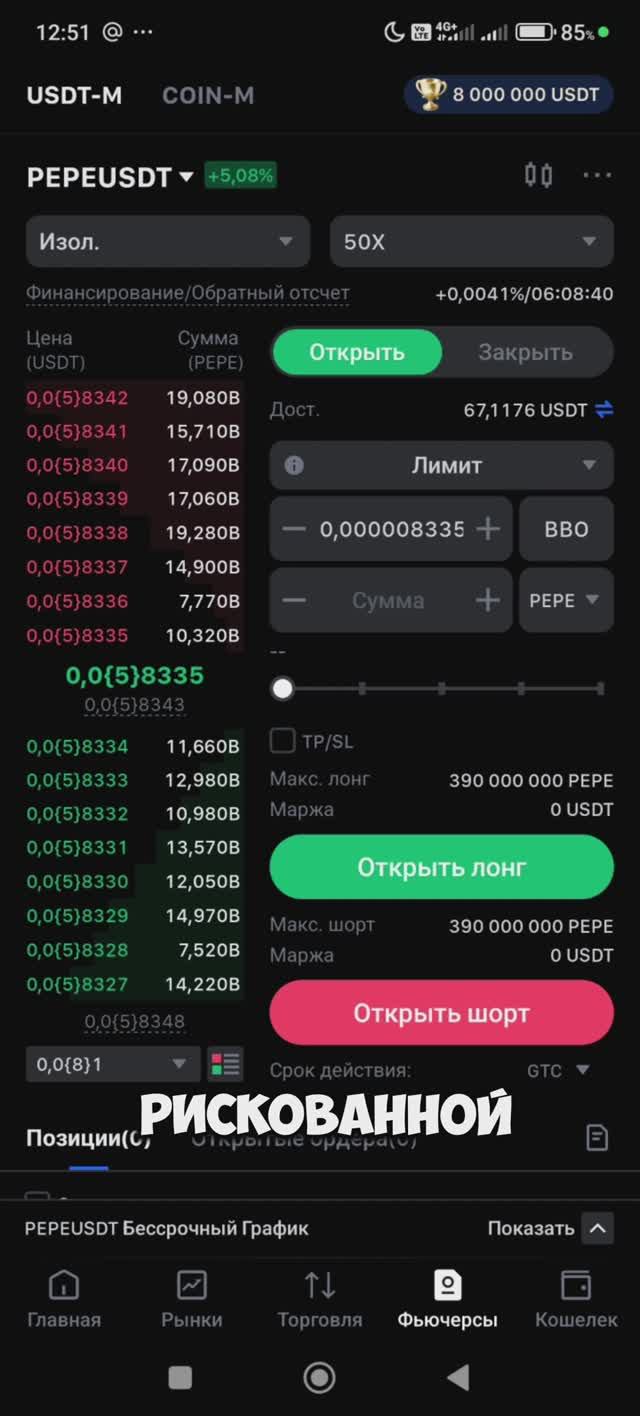The height and width of the screenshot is (1416, 640).
Task: Open the 8 000 000 USDT trophy banner
Action: coord(509,95)
